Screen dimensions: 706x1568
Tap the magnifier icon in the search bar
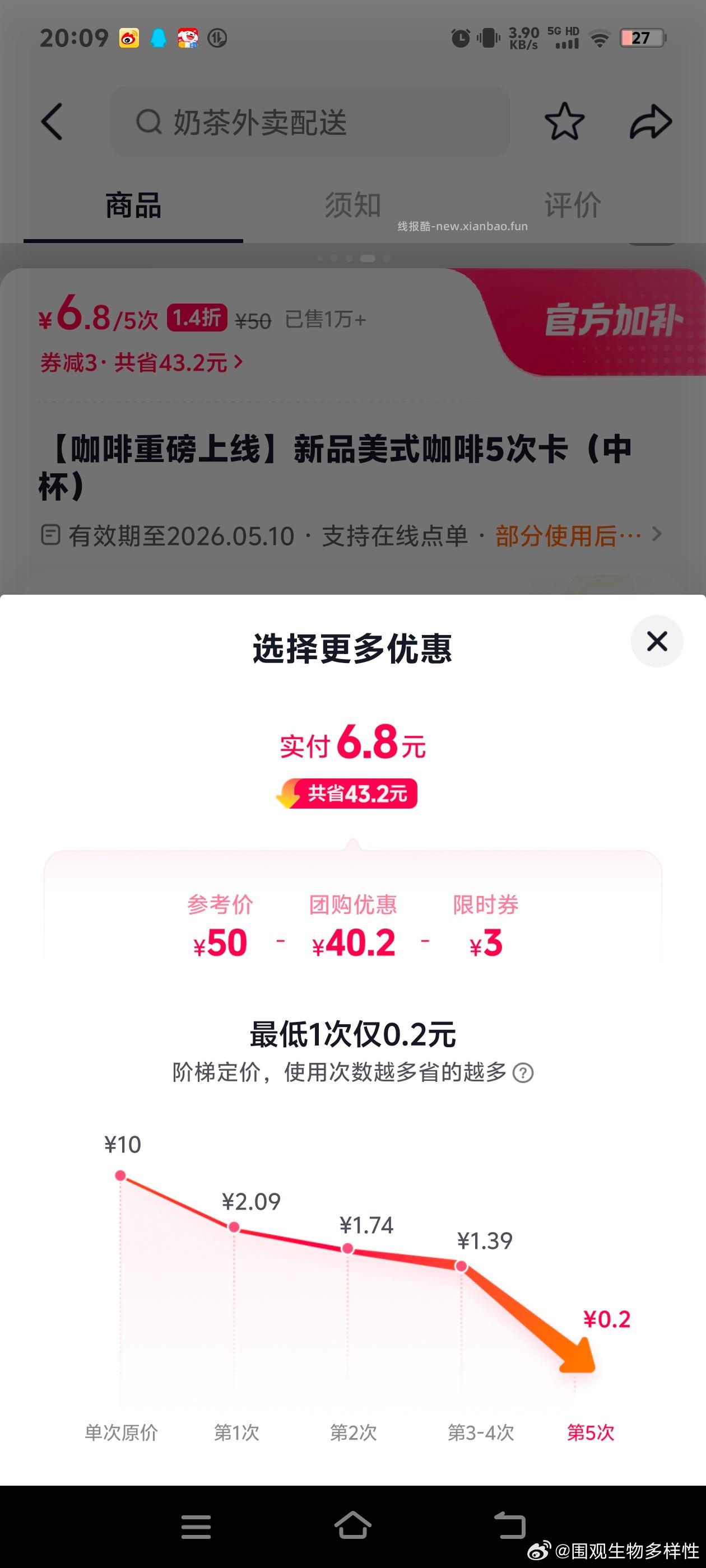(x=148, y=121)
